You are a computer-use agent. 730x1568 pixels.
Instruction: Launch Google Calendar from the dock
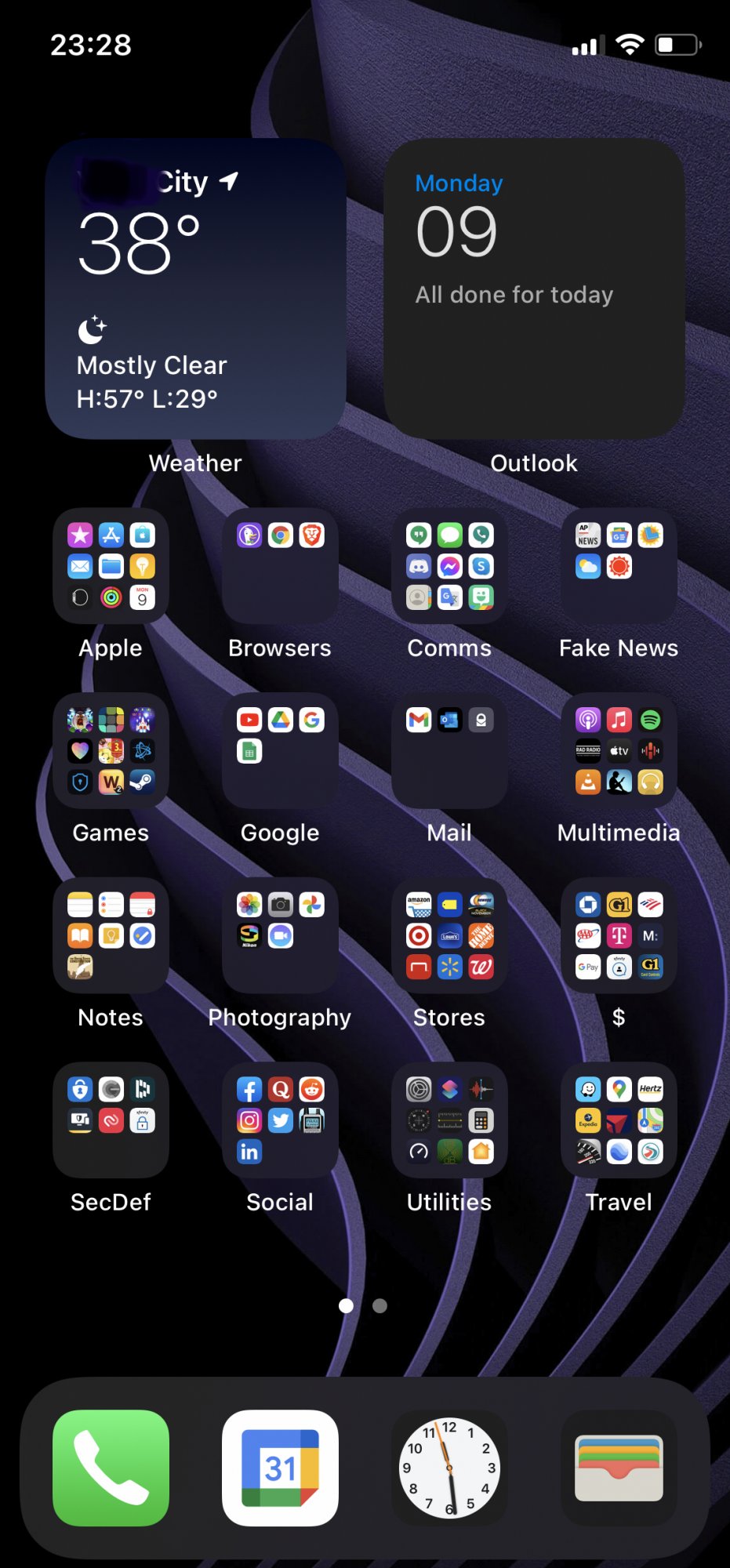point(280,1468)
